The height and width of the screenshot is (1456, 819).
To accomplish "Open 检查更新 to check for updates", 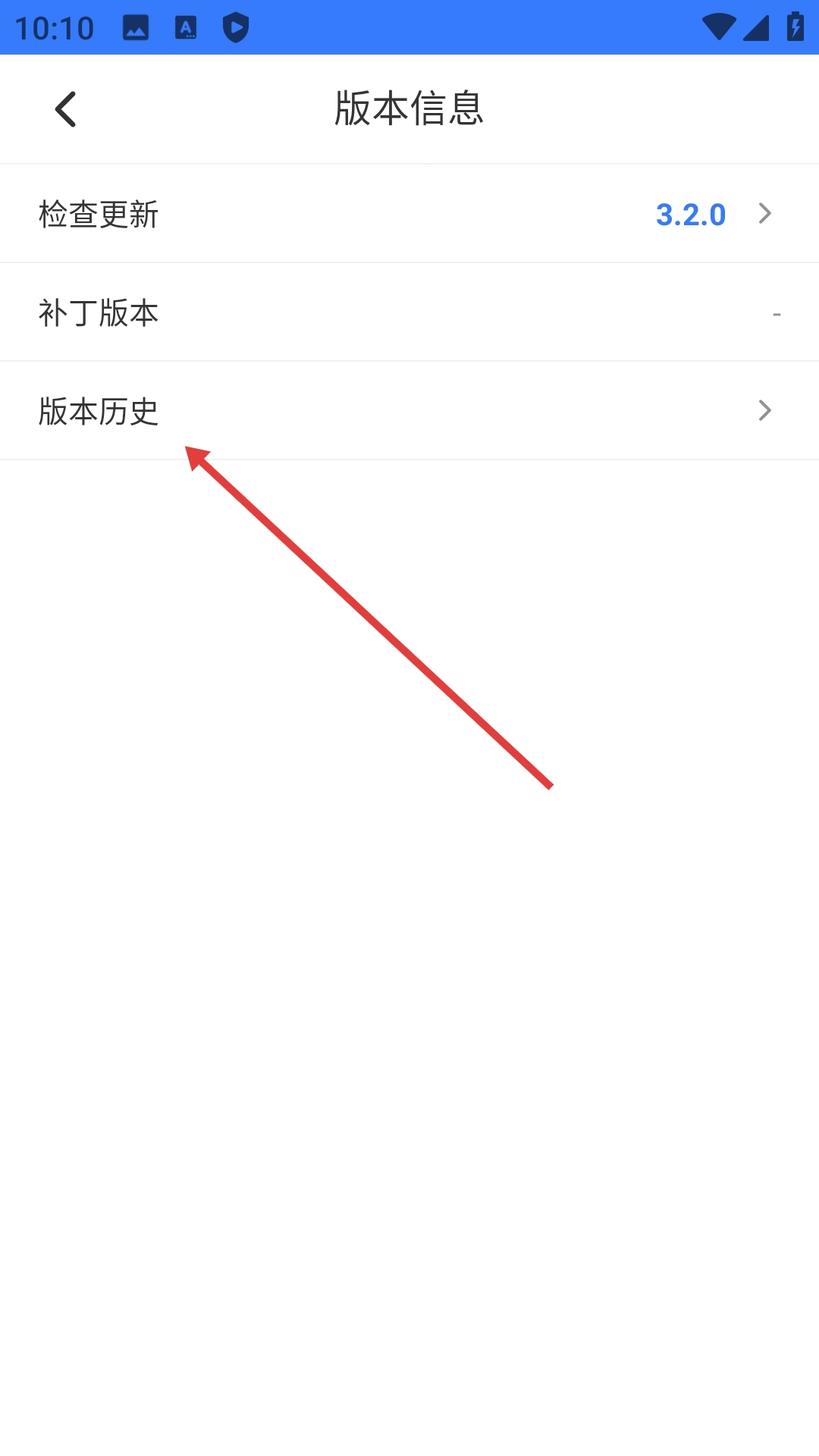I will pyautogui.click(x=409, y=214).
